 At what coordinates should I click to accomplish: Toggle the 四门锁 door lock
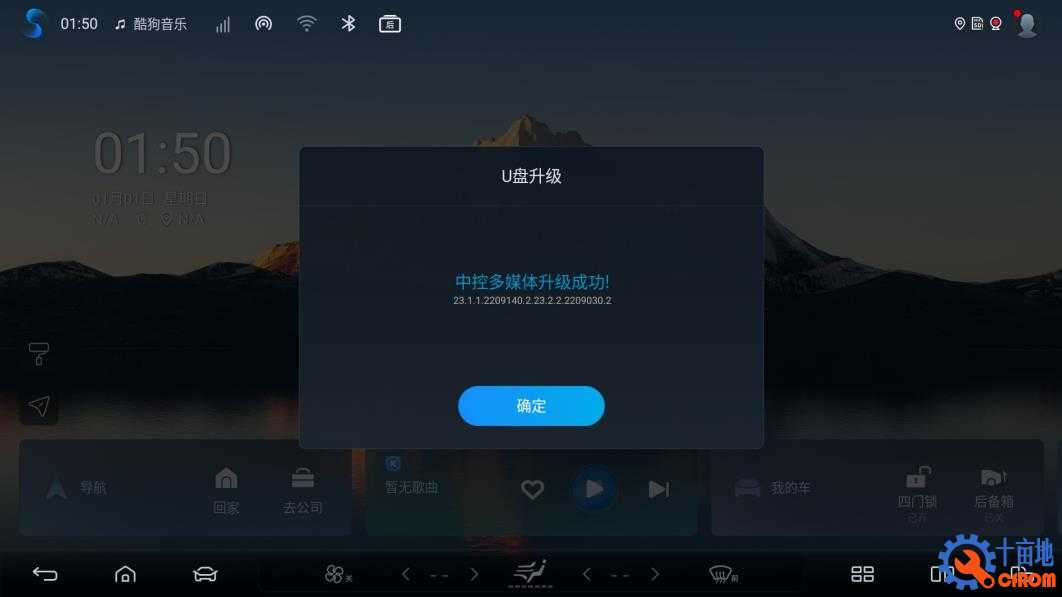click(917, 489)
